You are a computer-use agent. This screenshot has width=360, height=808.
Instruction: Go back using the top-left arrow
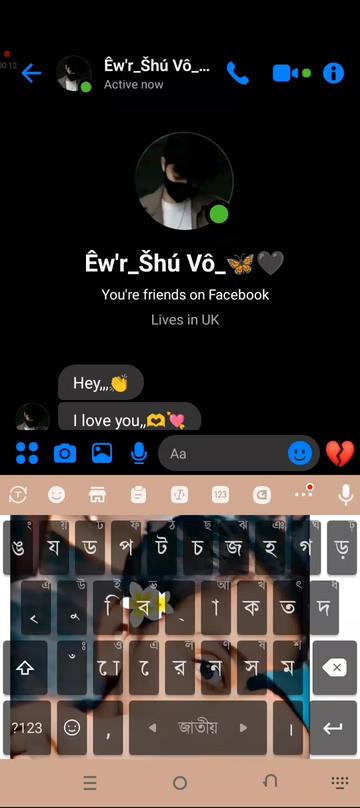click(x=31, y=74)
